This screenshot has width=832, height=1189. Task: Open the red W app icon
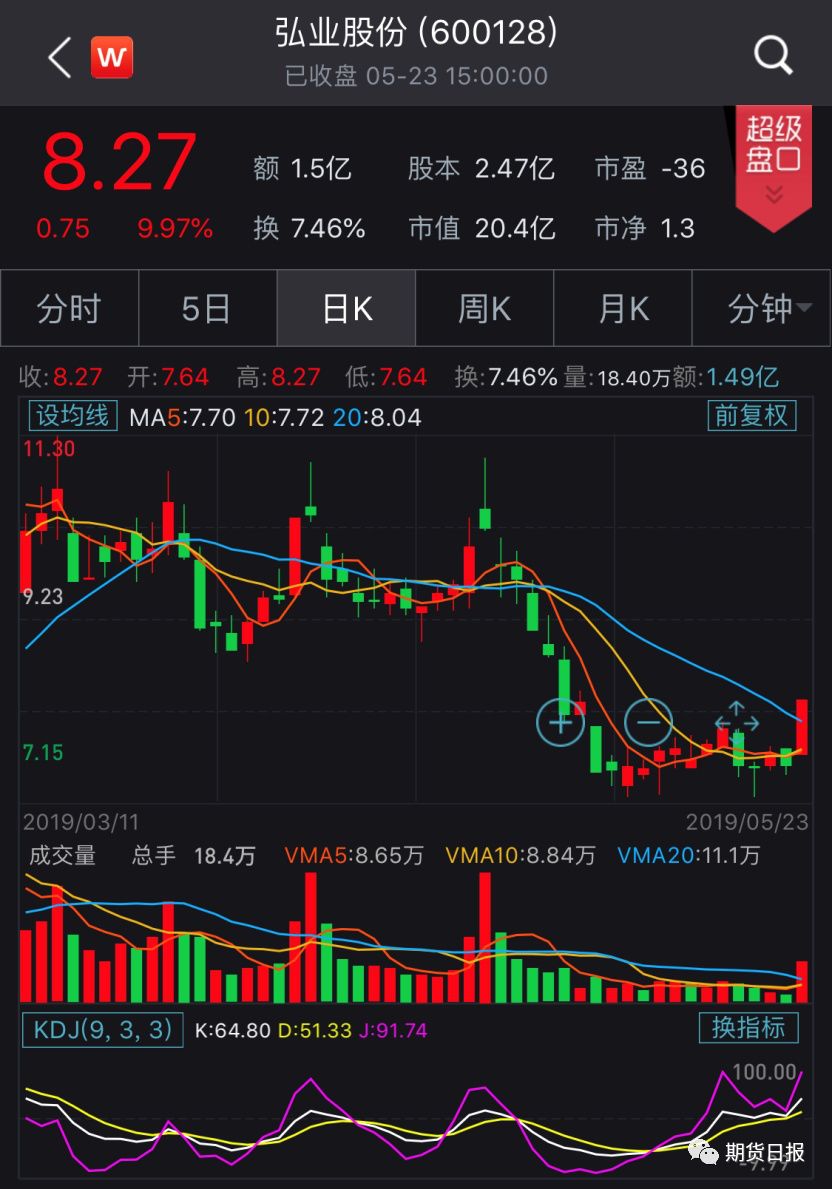pyautogui.click(x=112, y=57)
